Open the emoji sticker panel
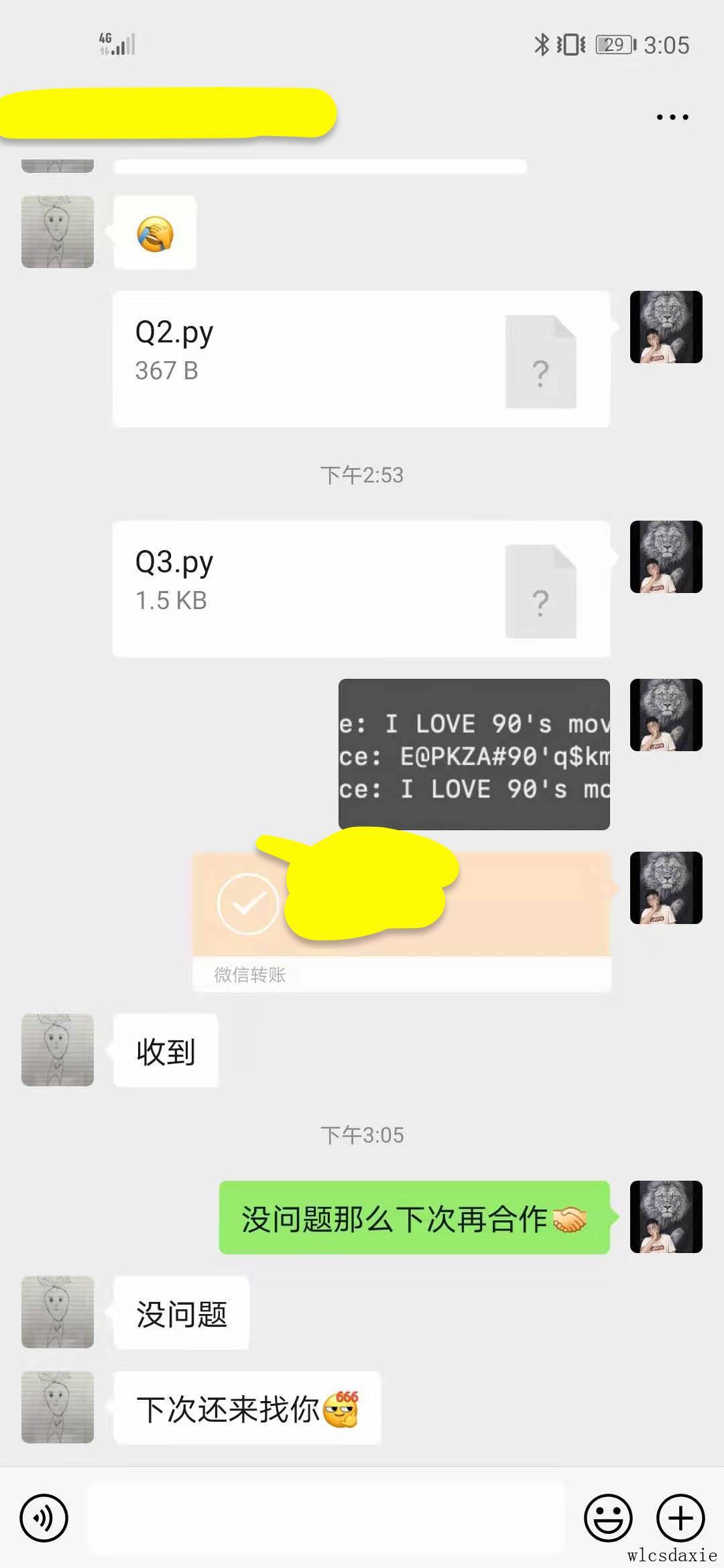Screen dimensions: 724x1568 pyautogui.click(x=608, y=1518)
